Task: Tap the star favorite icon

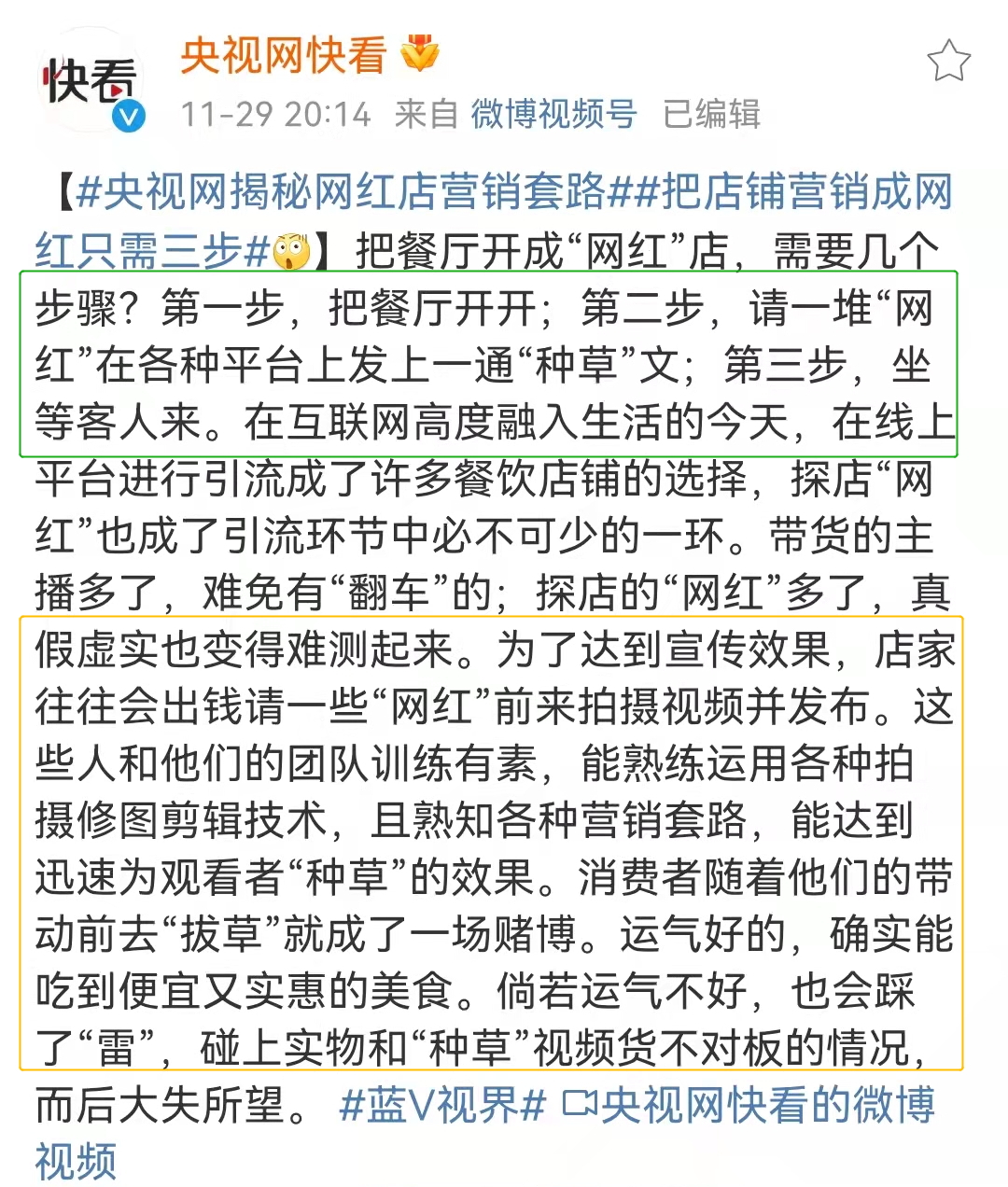Action: [948, 62]
